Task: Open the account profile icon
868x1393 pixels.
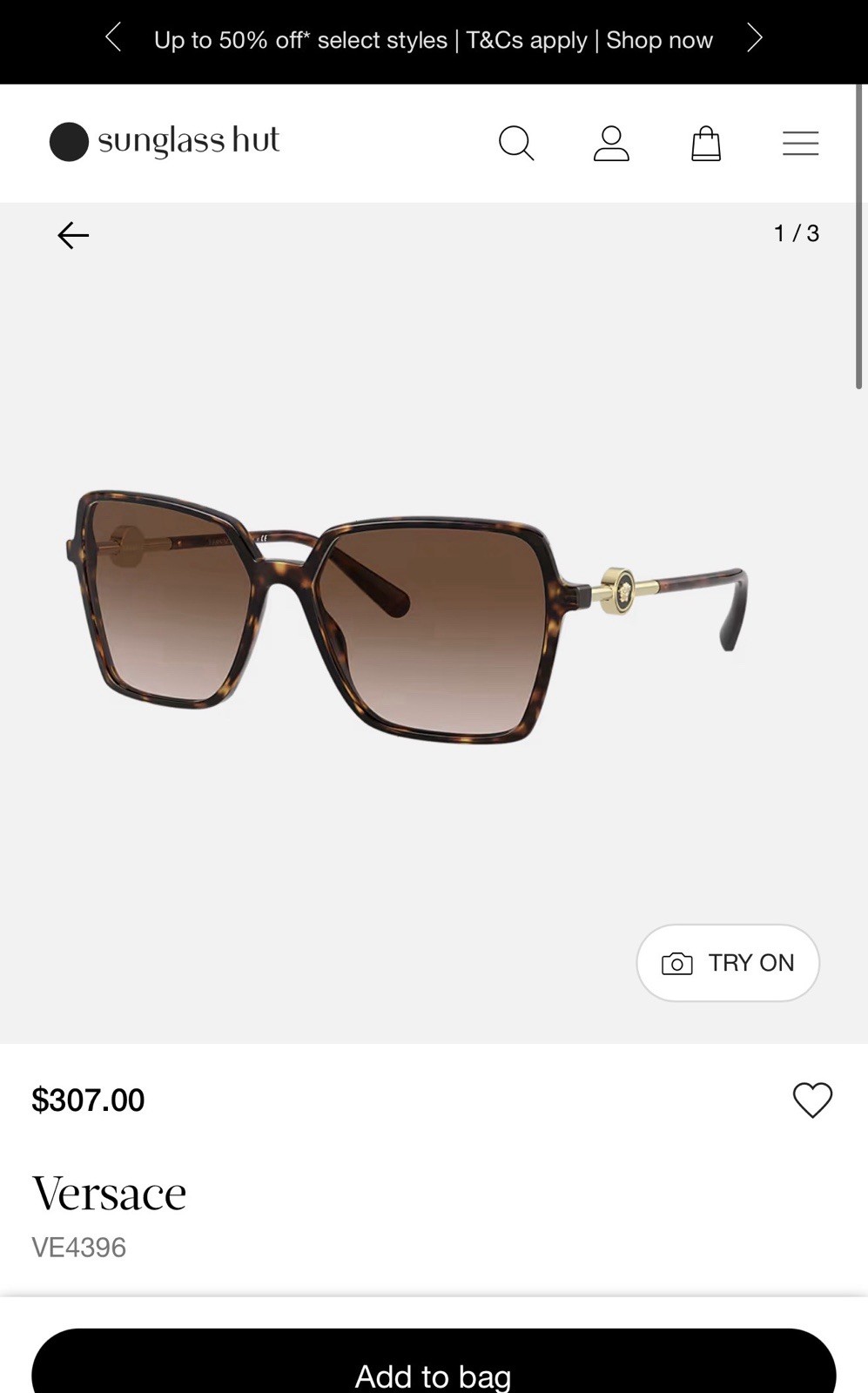Action: pyautogui.click(x=612, y=143)
